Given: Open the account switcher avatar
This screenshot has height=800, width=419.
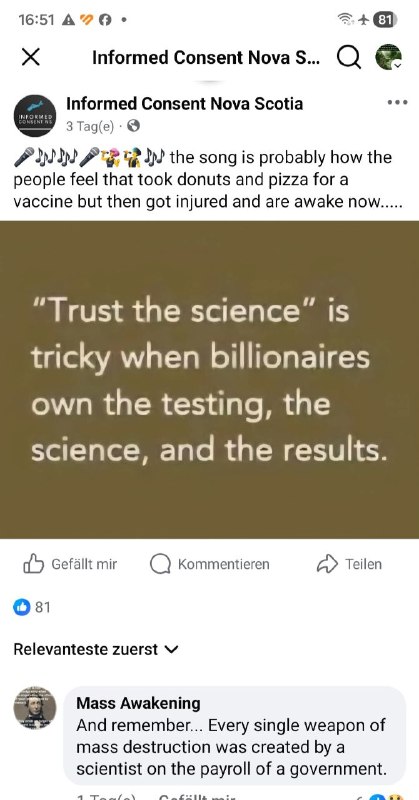Looking at the screenshot, I should point(388,57).
